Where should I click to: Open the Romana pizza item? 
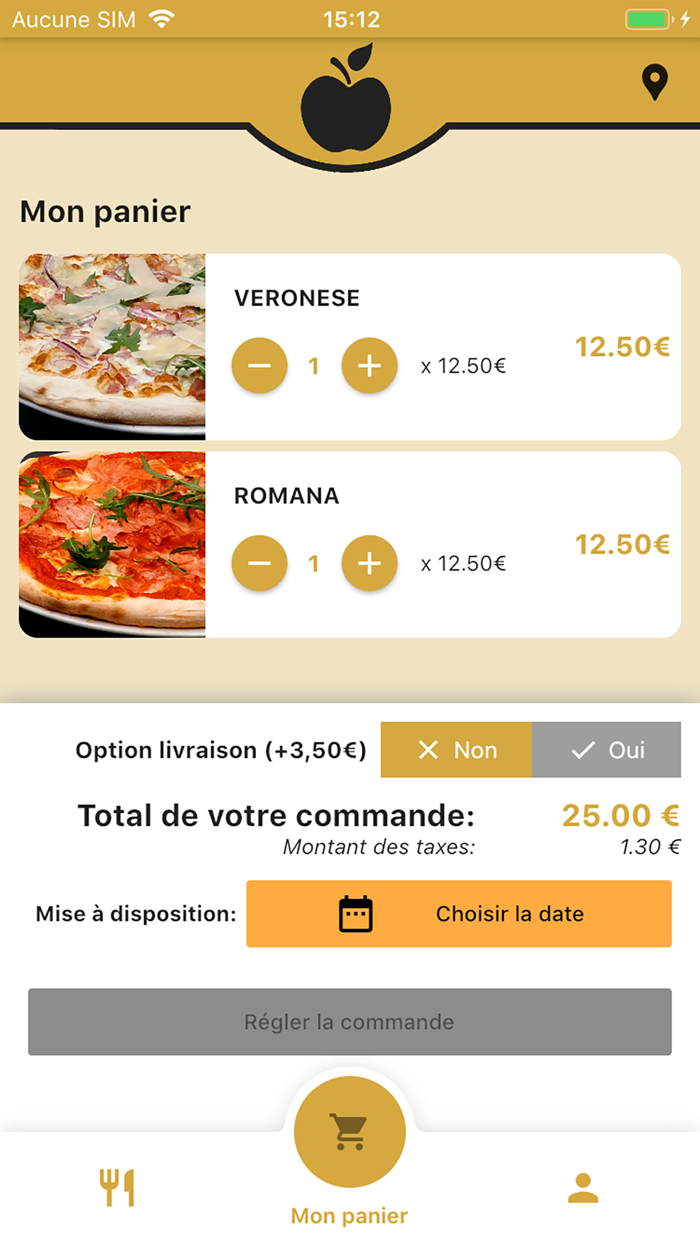(x=112, y=544)
